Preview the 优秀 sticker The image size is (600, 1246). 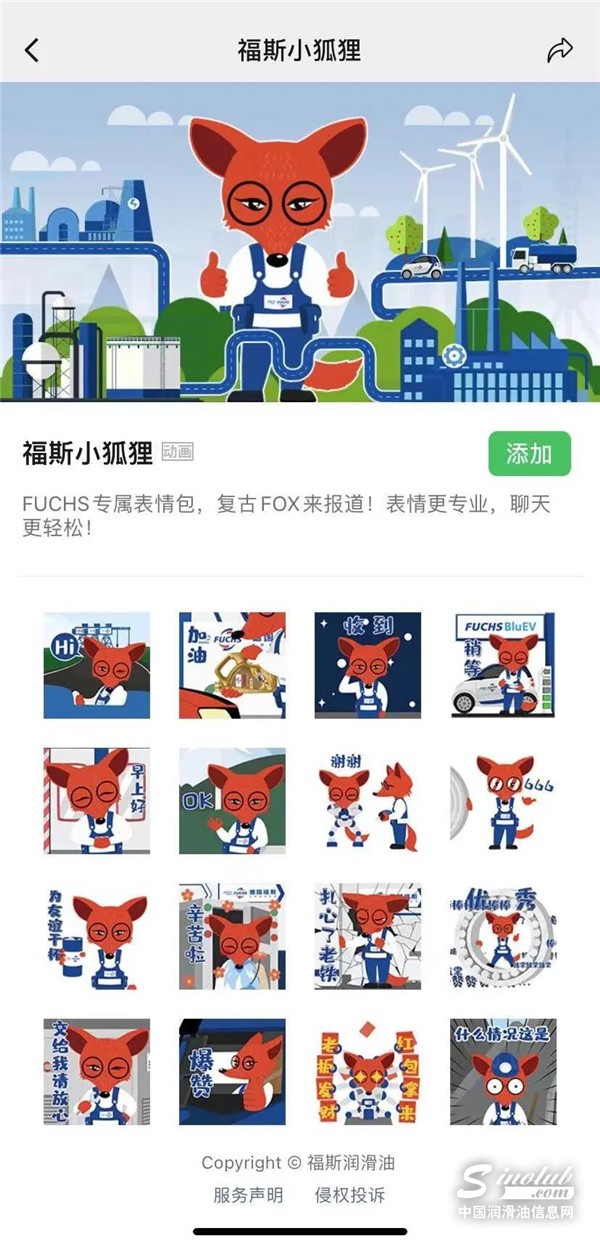503,936
